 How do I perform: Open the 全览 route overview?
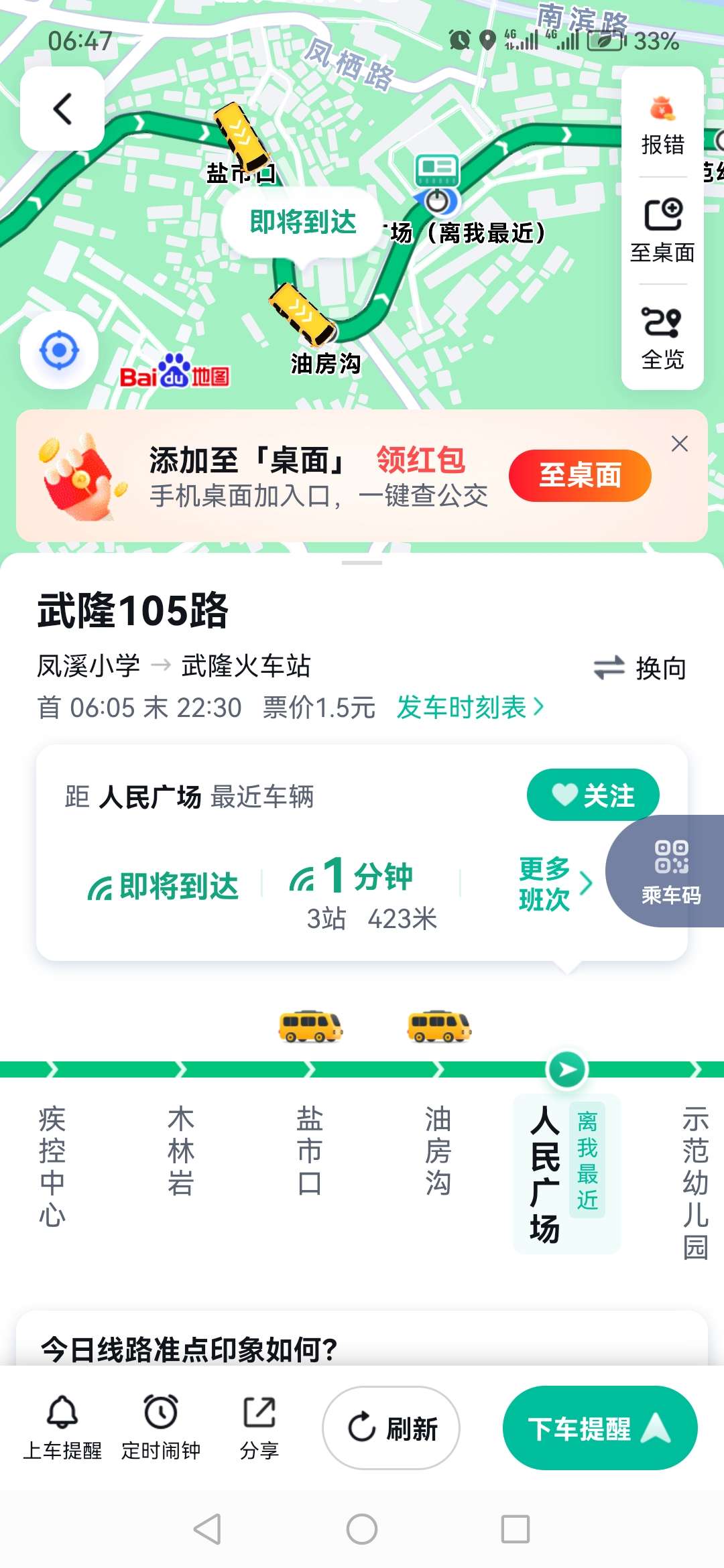point(662,338)
